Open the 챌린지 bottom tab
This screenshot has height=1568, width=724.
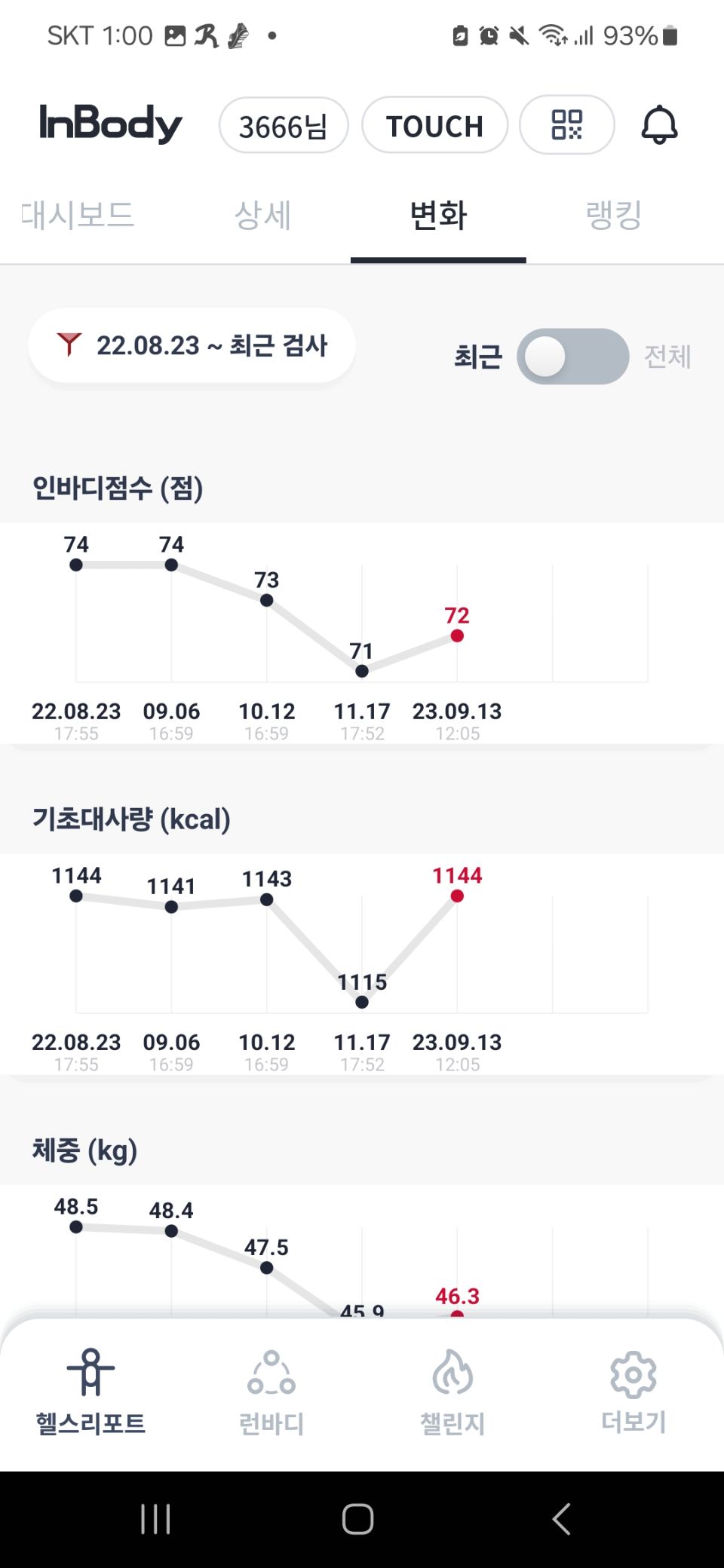pos(452,1393)
